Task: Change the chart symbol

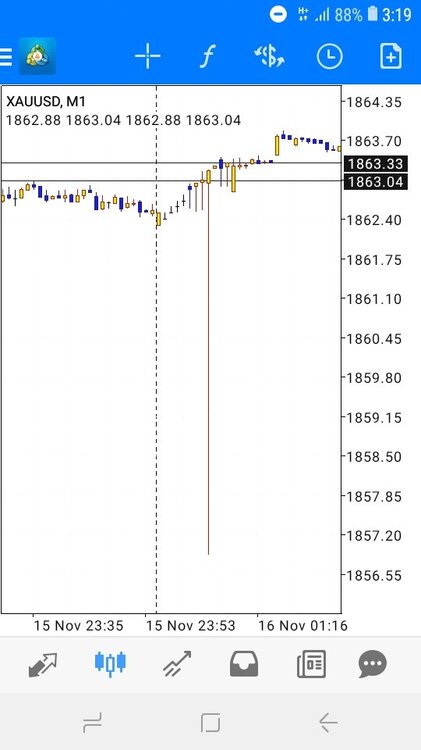Action: tap(269, 56)
